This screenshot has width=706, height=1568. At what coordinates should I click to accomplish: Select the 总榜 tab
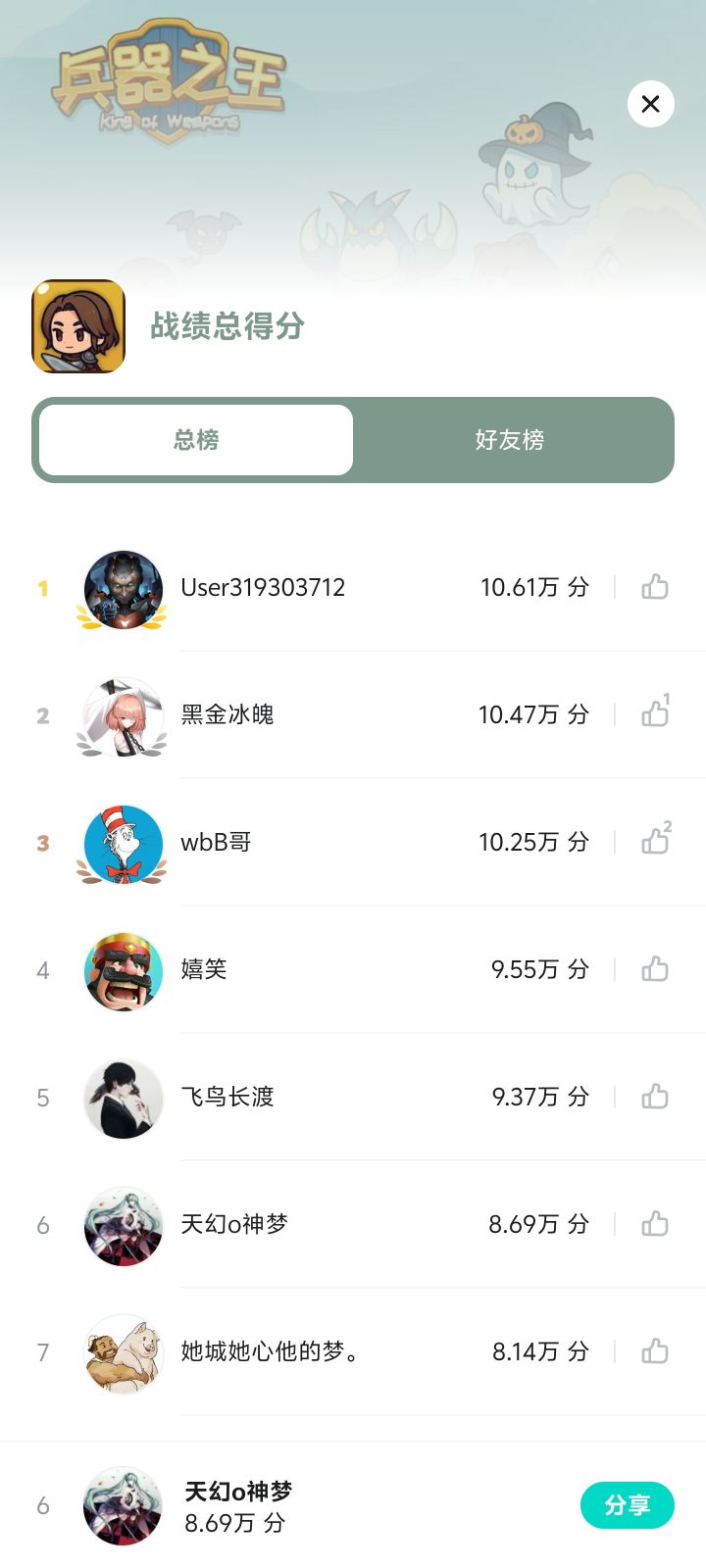(196, 440)
